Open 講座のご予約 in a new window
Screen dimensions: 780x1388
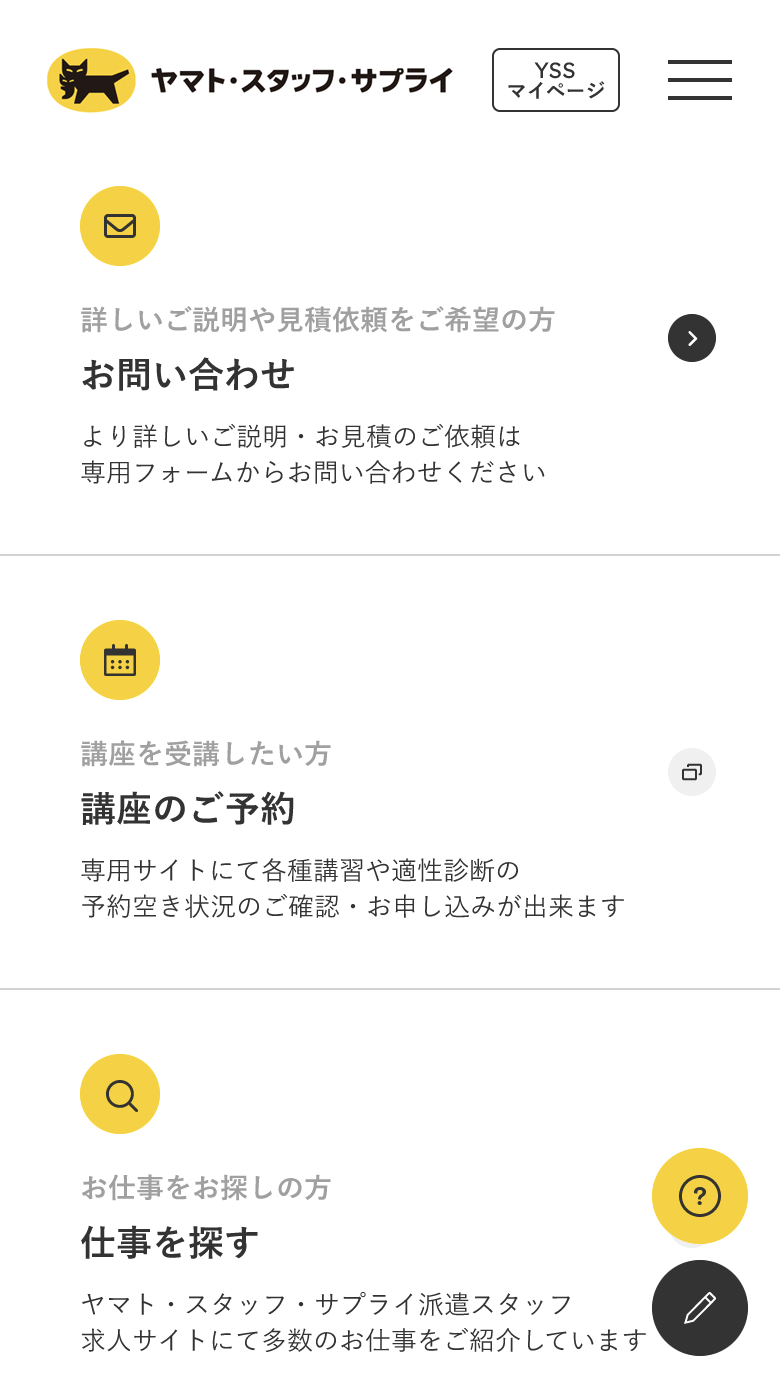692,772
